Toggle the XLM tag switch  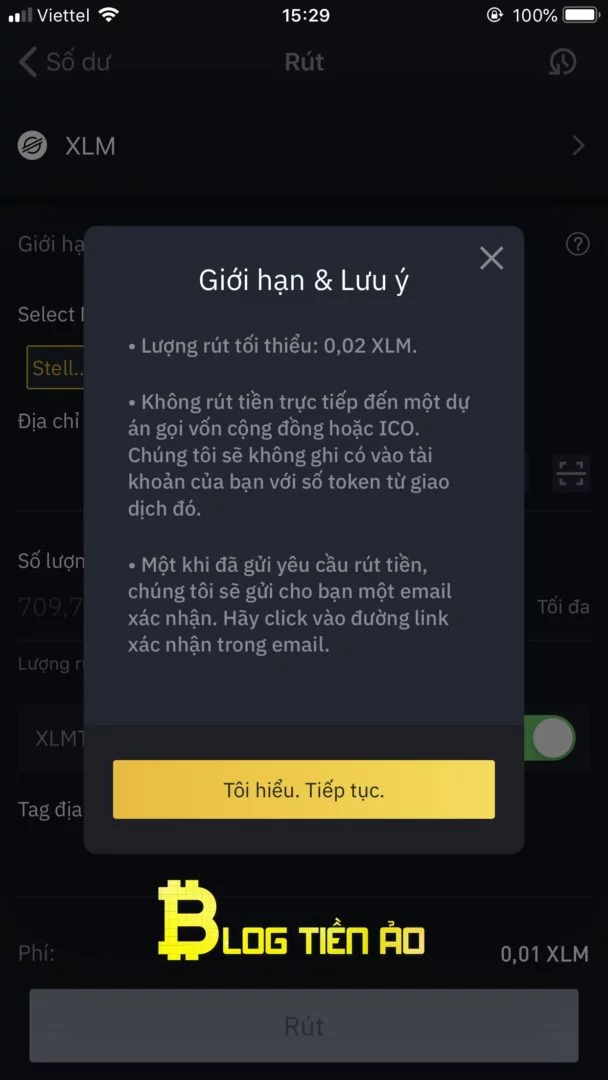point(549,738)
